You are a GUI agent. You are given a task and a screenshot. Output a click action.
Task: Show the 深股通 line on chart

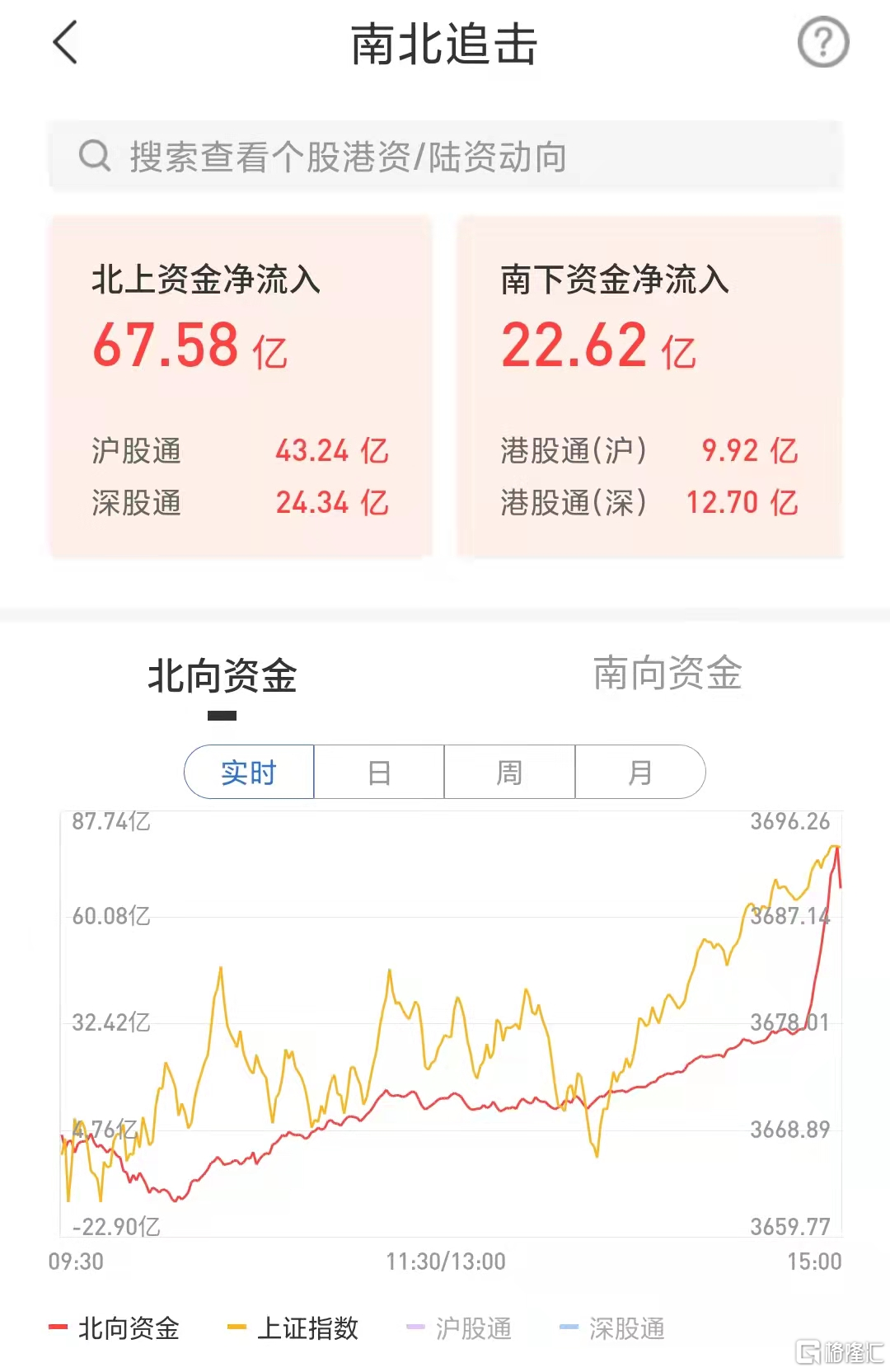click(x=612, y=1328)
